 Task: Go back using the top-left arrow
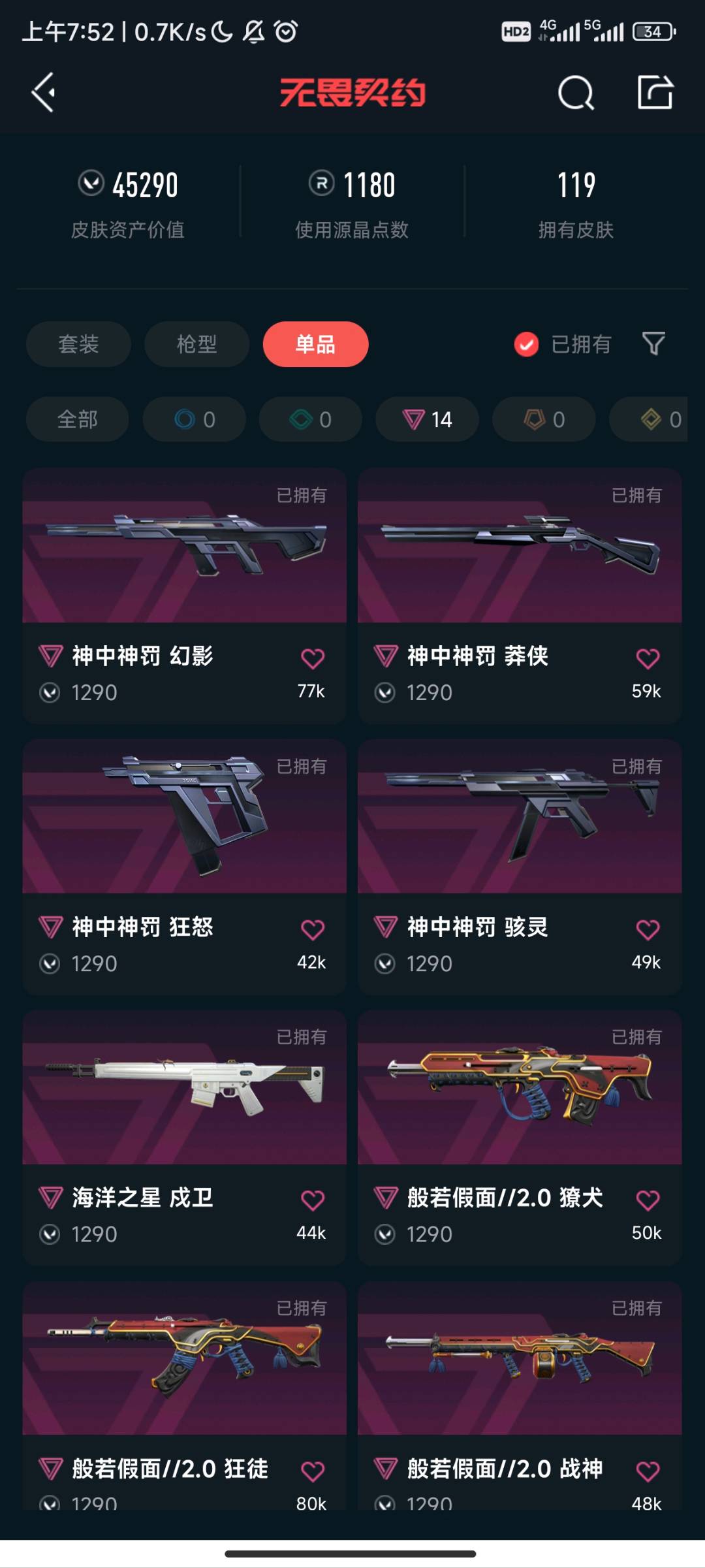click(x=44, y=93)
